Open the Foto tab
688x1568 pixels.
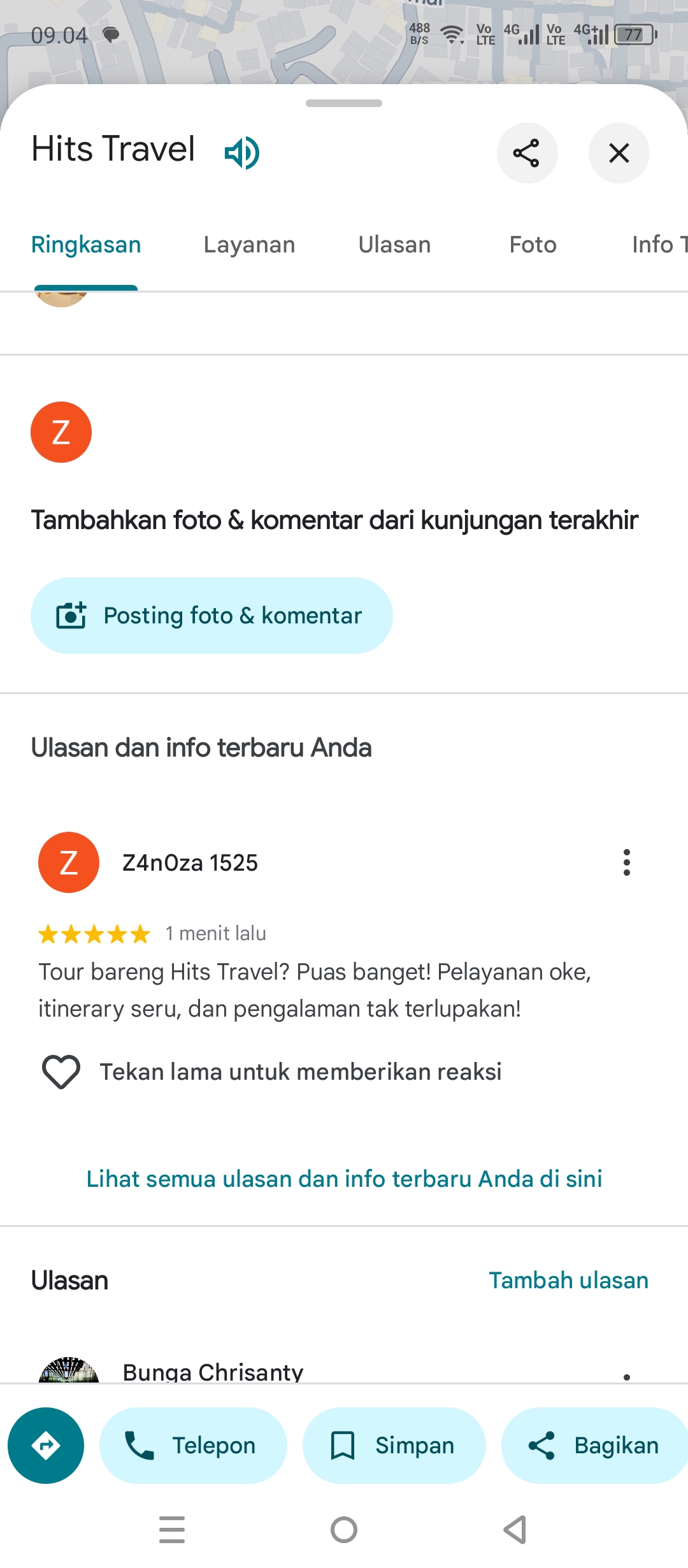coord(533,245)
